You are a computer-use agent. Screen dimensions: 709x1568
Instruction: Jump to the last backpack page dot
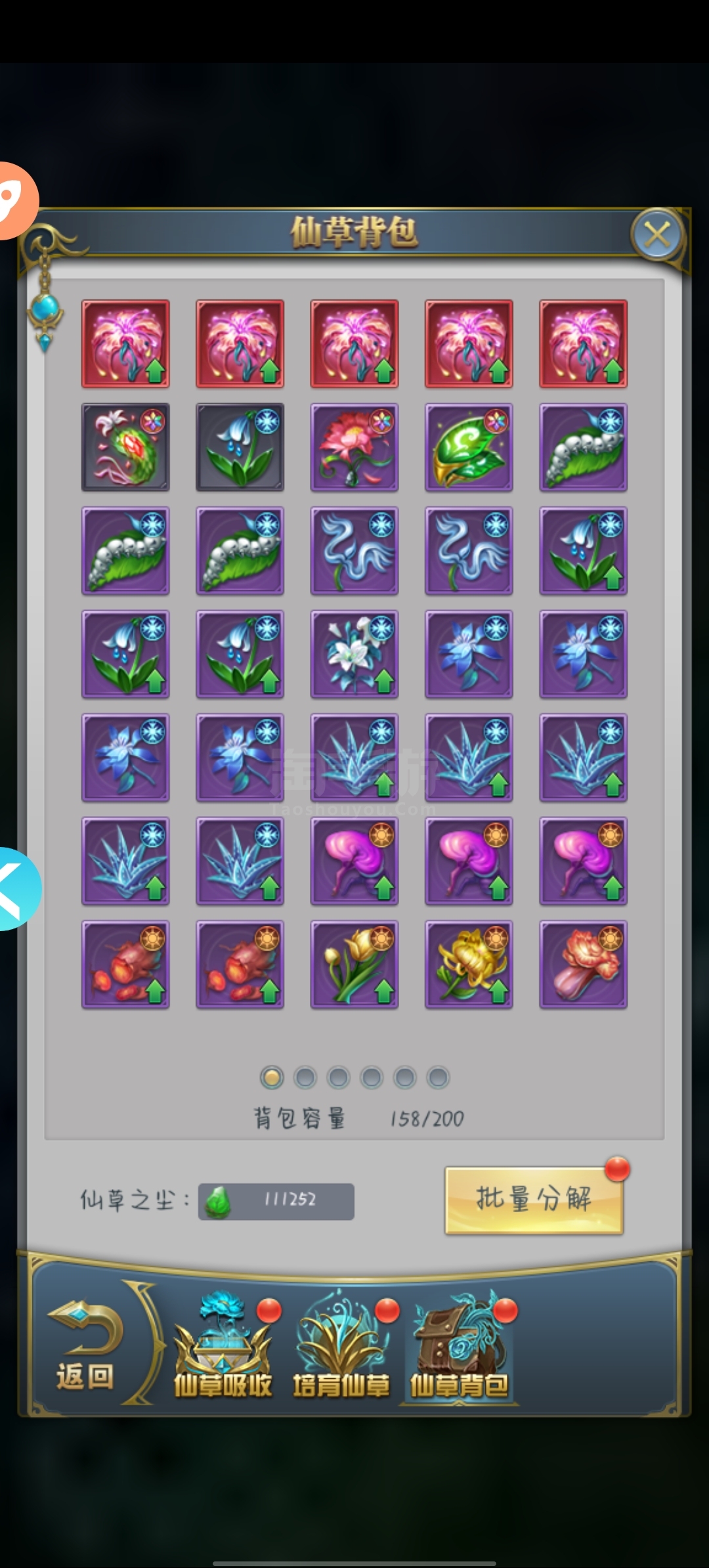click(x=438, y=1078)
